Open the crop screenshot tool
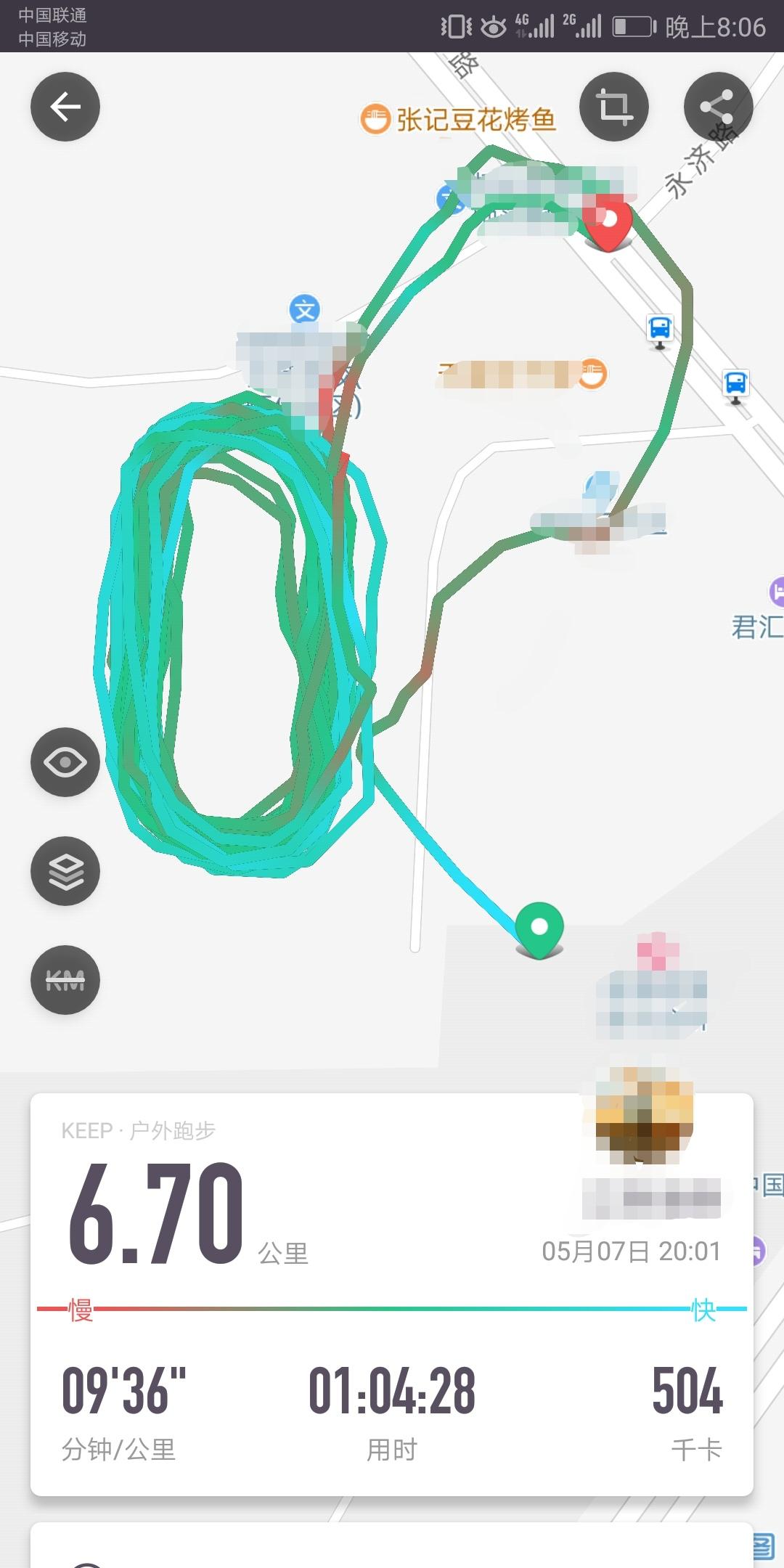 coord(614,107)
